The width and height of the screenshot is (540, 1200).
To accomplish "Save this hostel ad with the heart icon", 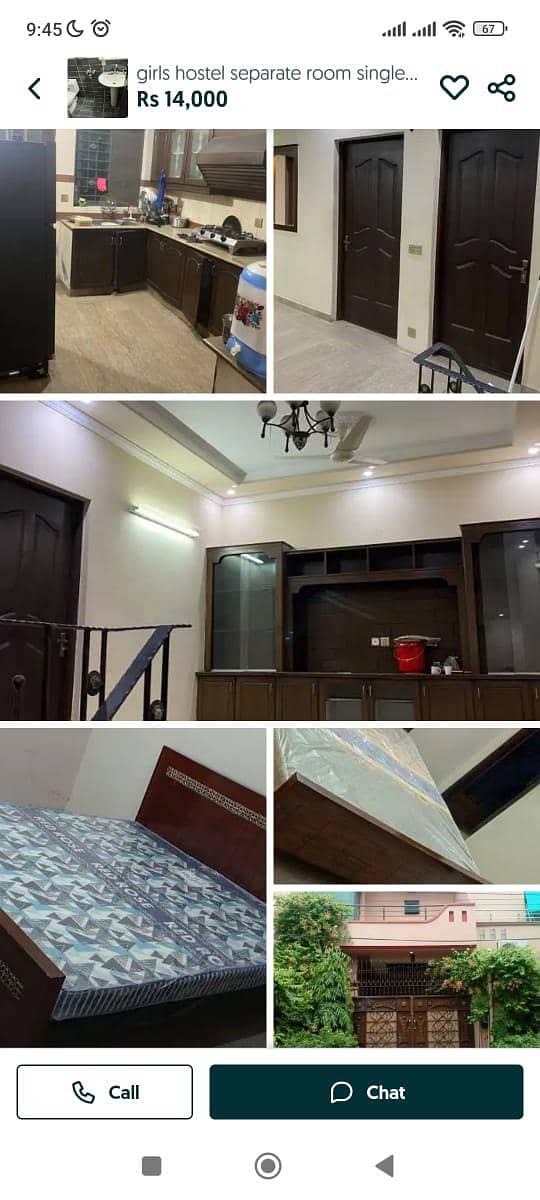I will [x=454, y=88].
